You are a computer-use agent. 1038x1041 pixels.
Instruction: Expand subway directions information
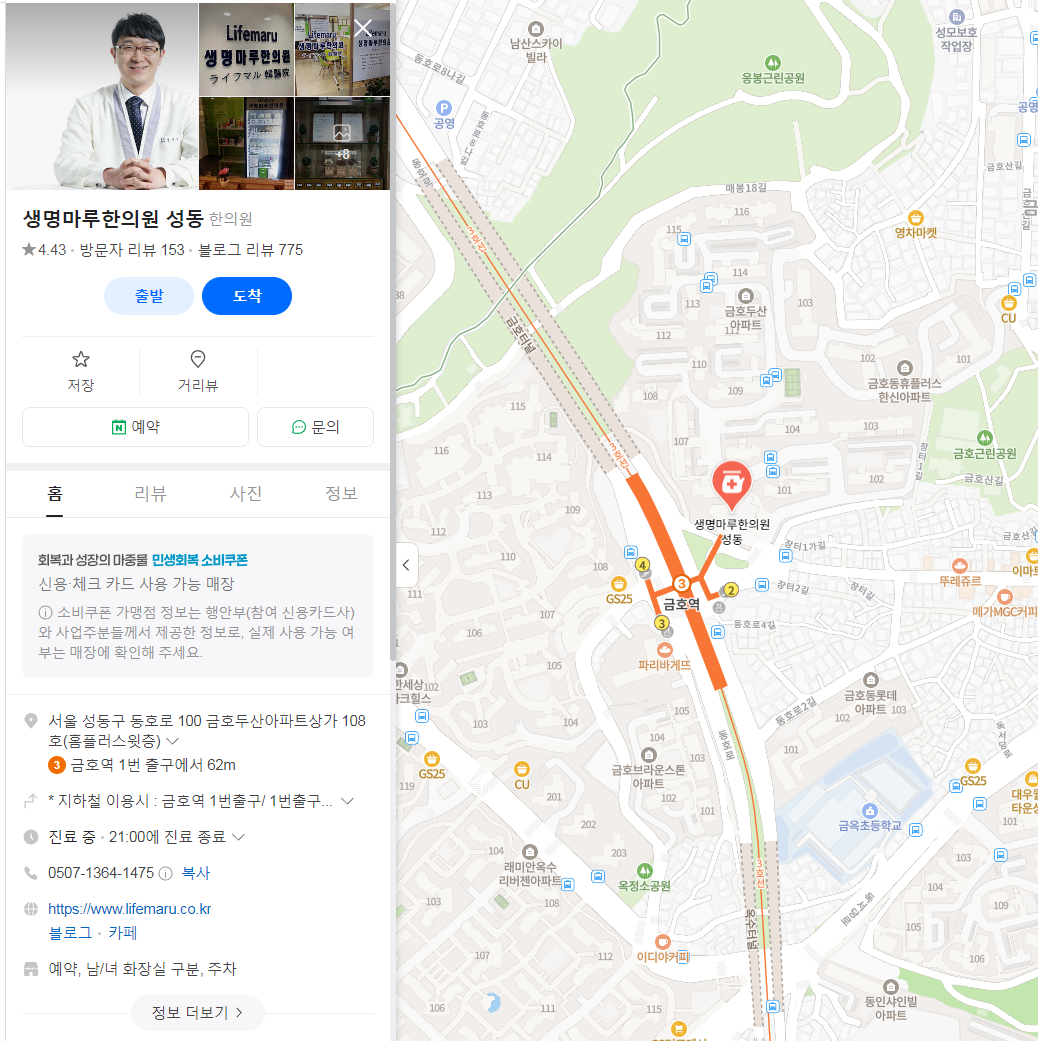click(x=347, y=801)
